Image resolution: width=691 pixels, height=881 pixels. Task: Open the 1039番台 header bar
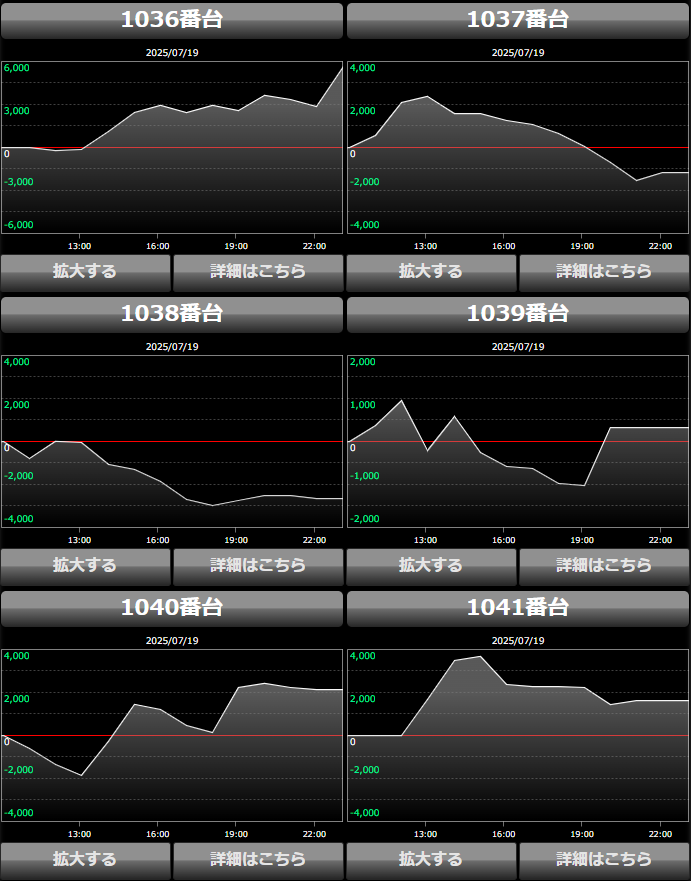click(x=518, y=314)
